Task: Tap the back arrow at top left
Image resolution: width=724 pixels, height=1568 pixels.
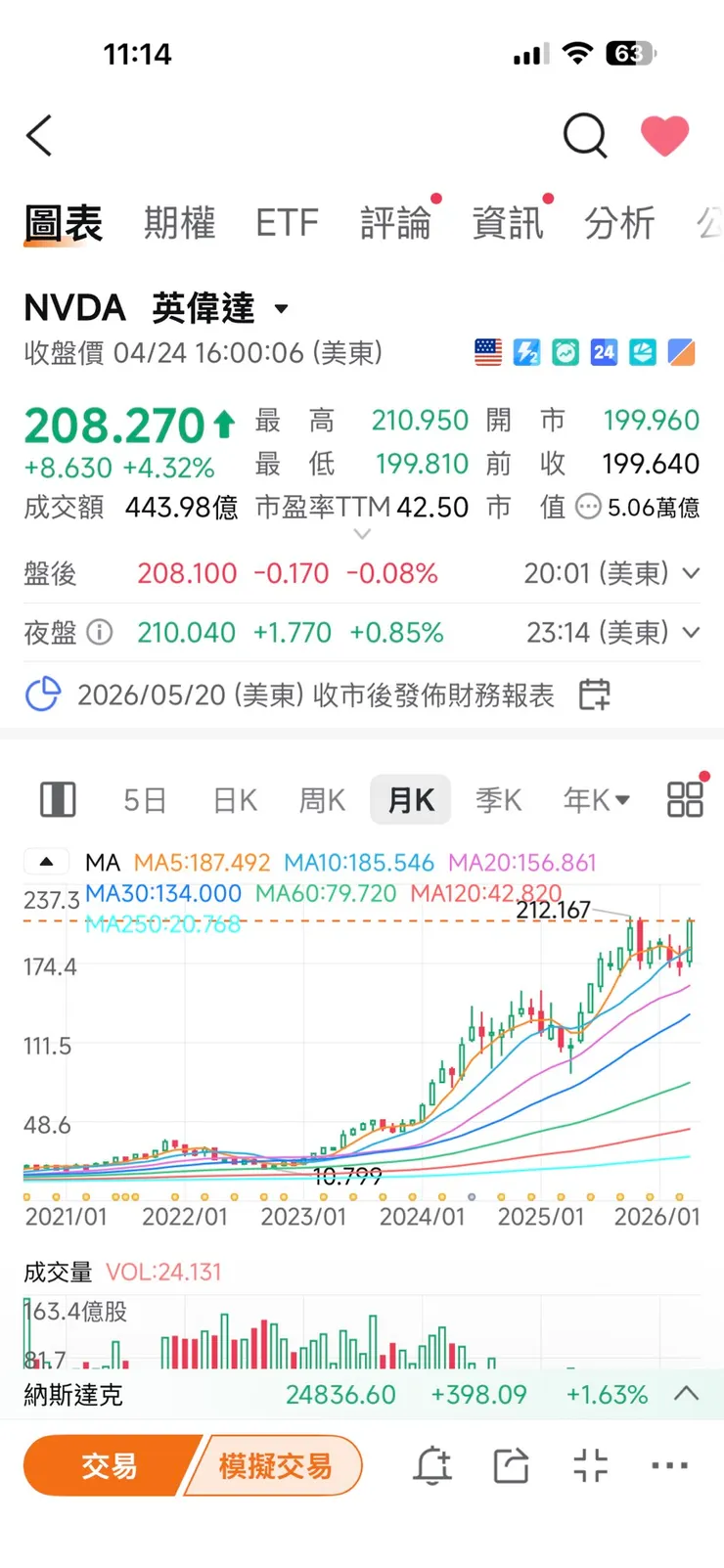Action: (x=39, y=137)
